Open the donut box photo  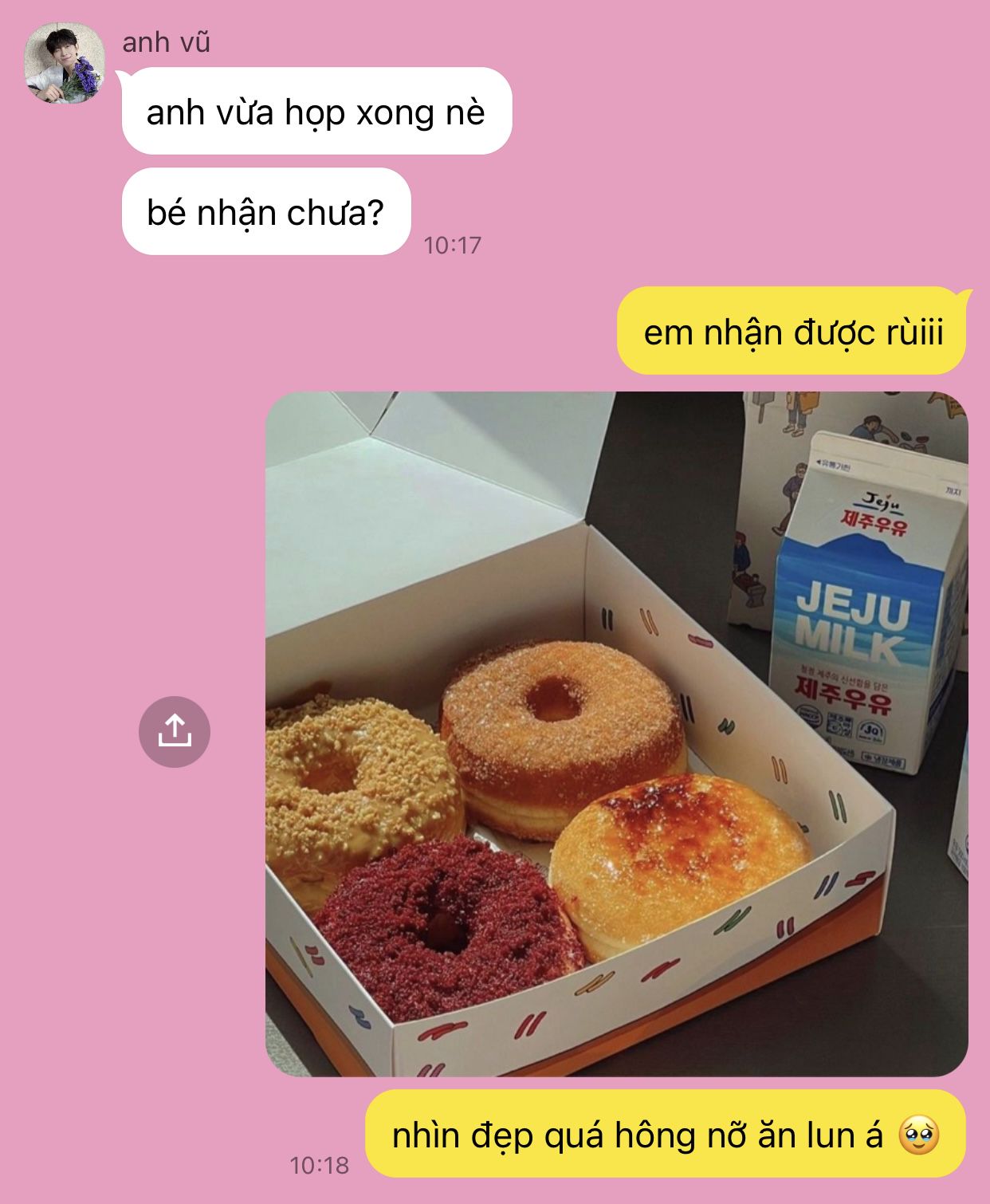point(616,734)
